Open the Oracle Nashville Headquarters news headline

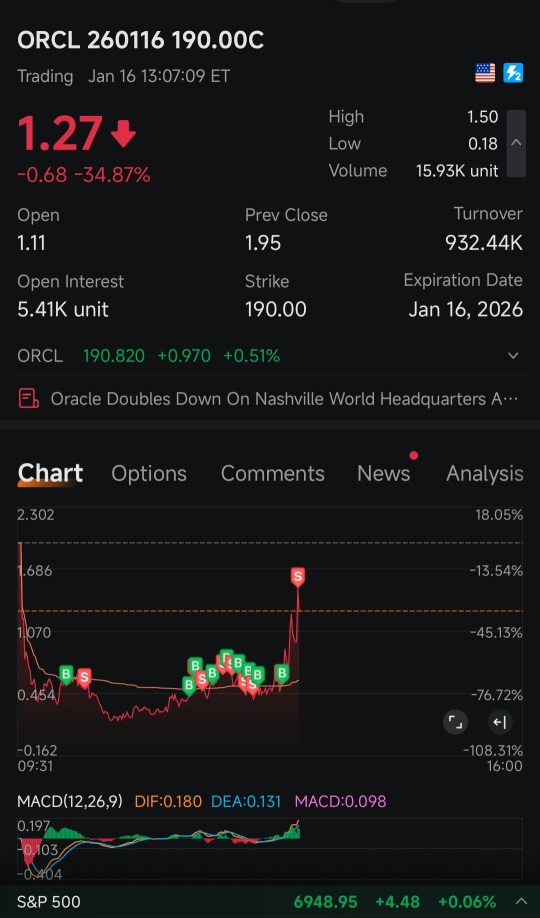click(x=269, y=399)
